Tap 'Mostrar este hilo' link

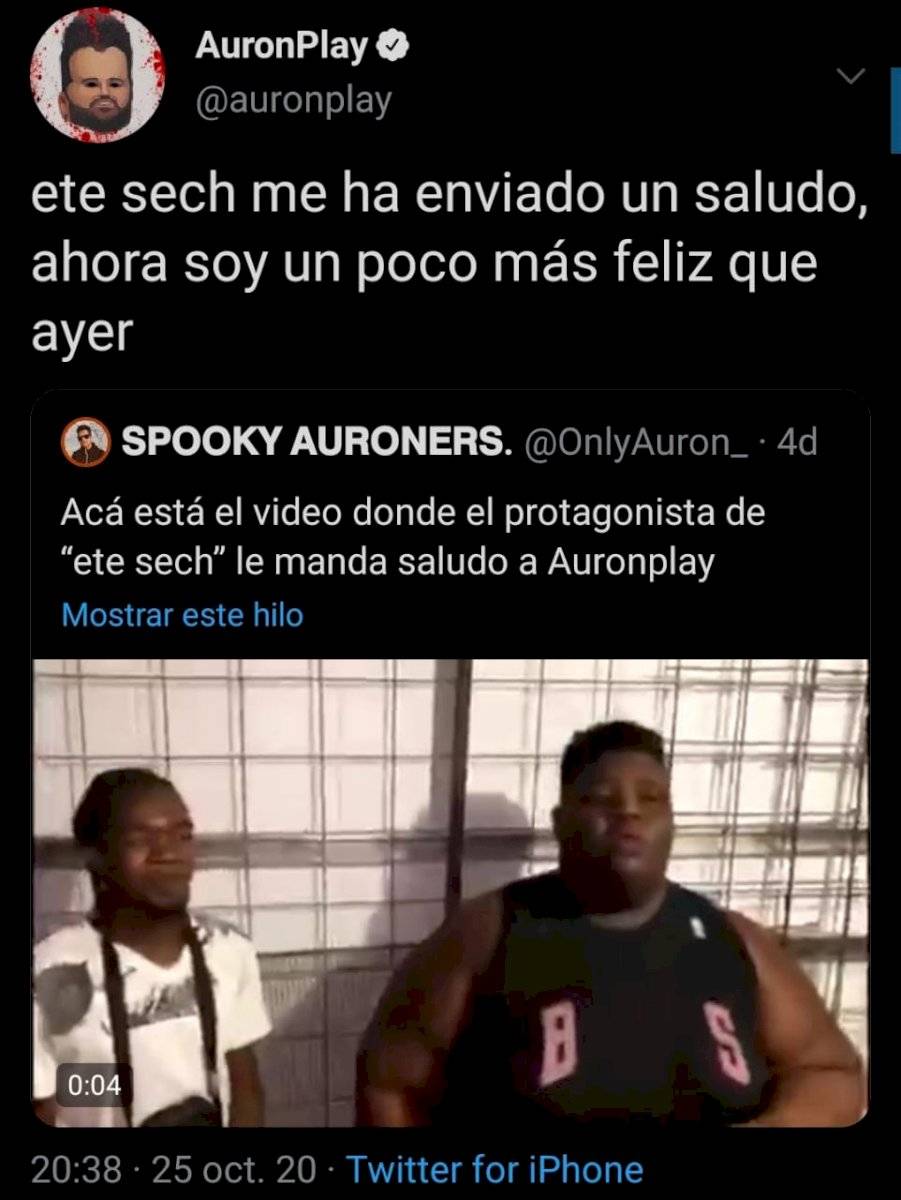click(x=182, y=614)
